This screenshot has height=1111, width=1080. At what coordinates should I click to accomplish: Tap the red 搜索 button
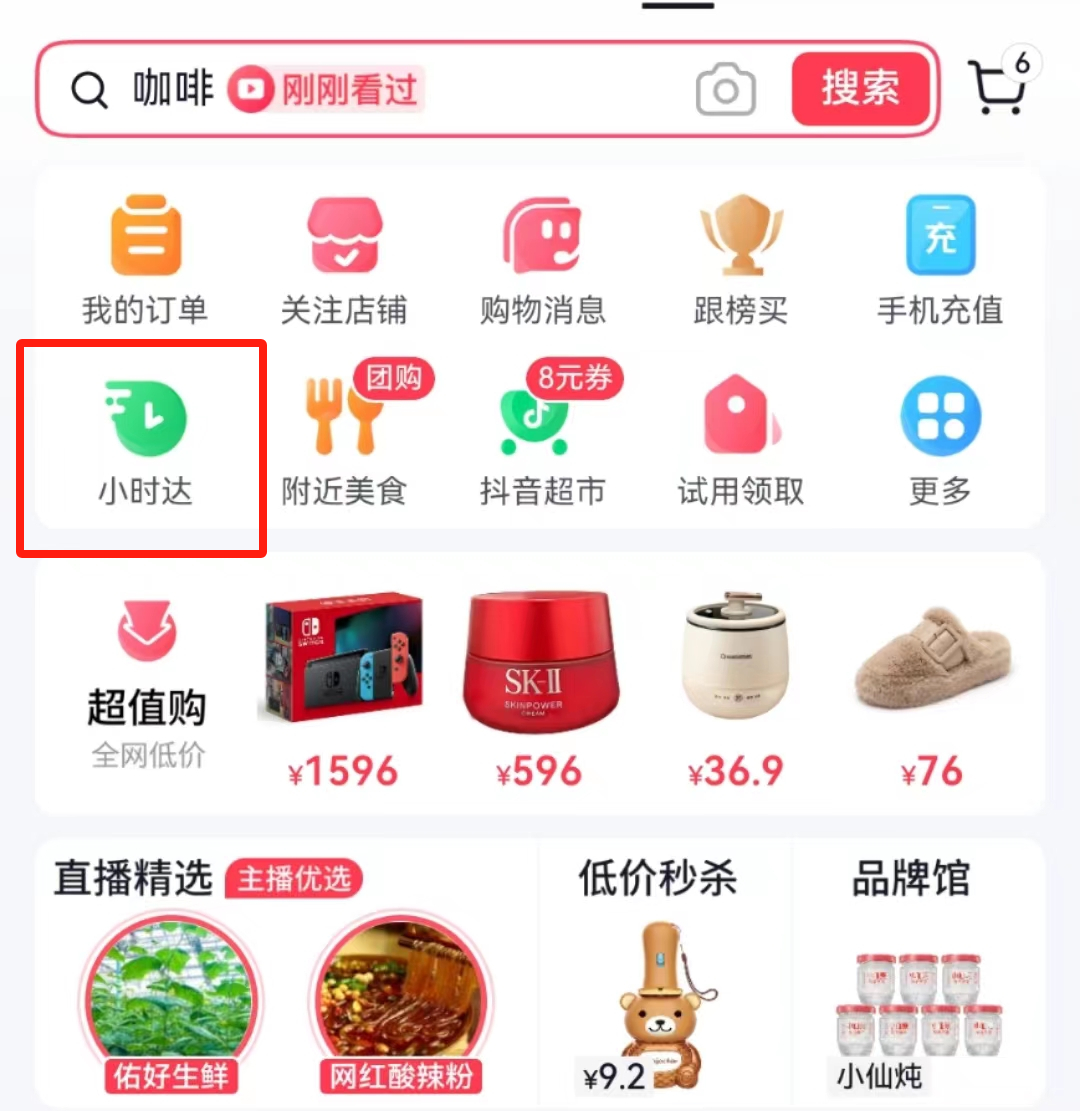pyautogui.click(x=861, y=88)
